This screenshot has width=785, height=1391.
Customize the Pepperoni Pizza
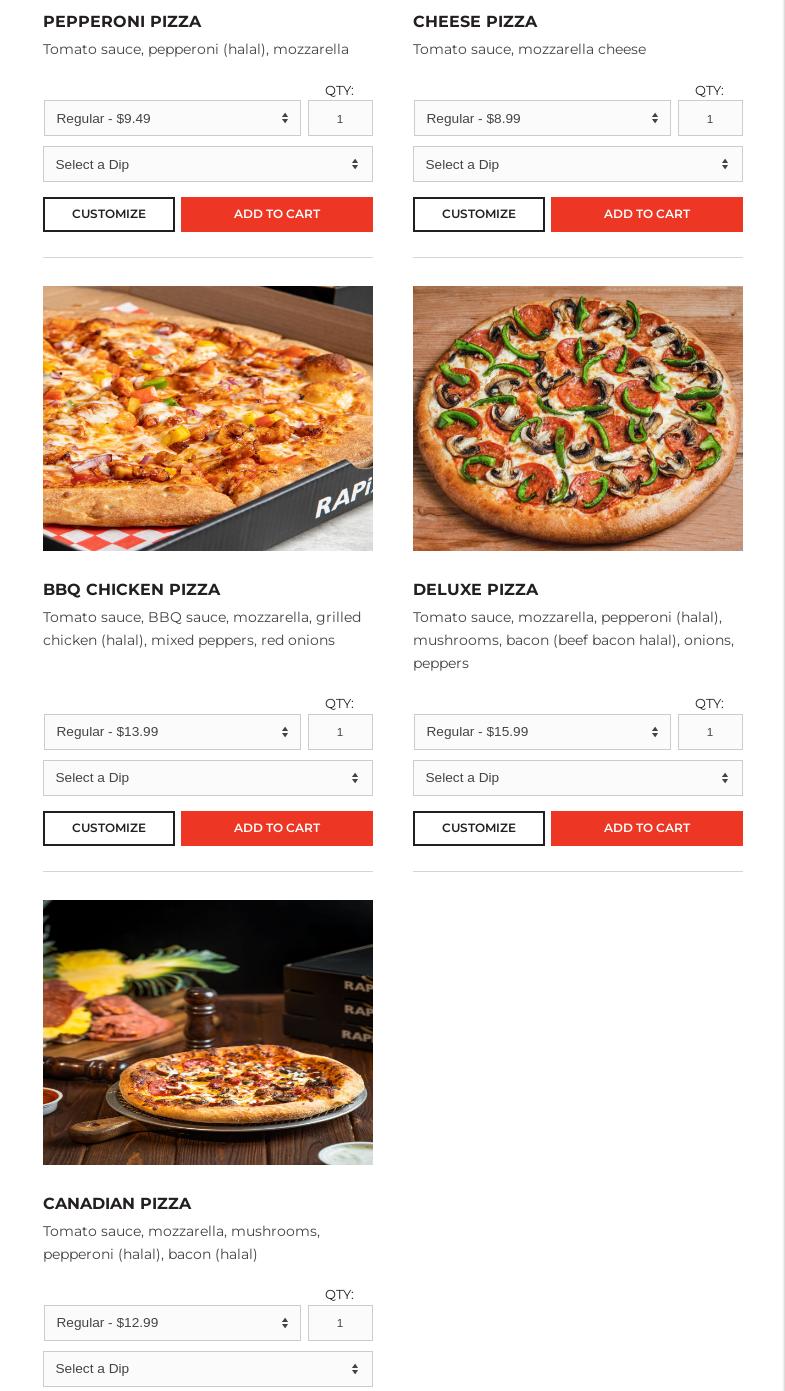tap(109, 214)
